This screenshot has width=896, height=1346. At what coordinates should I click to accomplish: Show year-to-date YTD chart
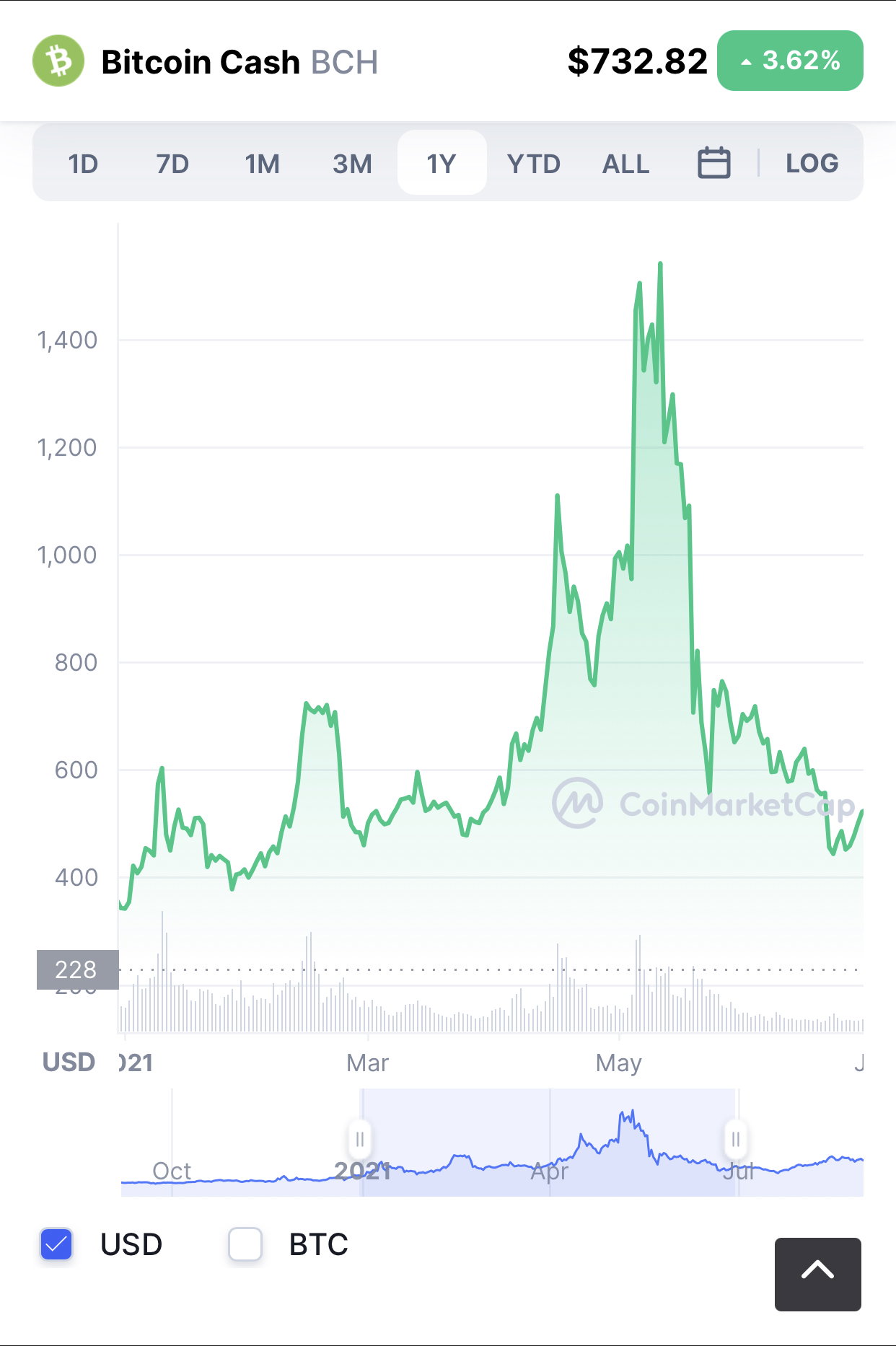(534, 164)
